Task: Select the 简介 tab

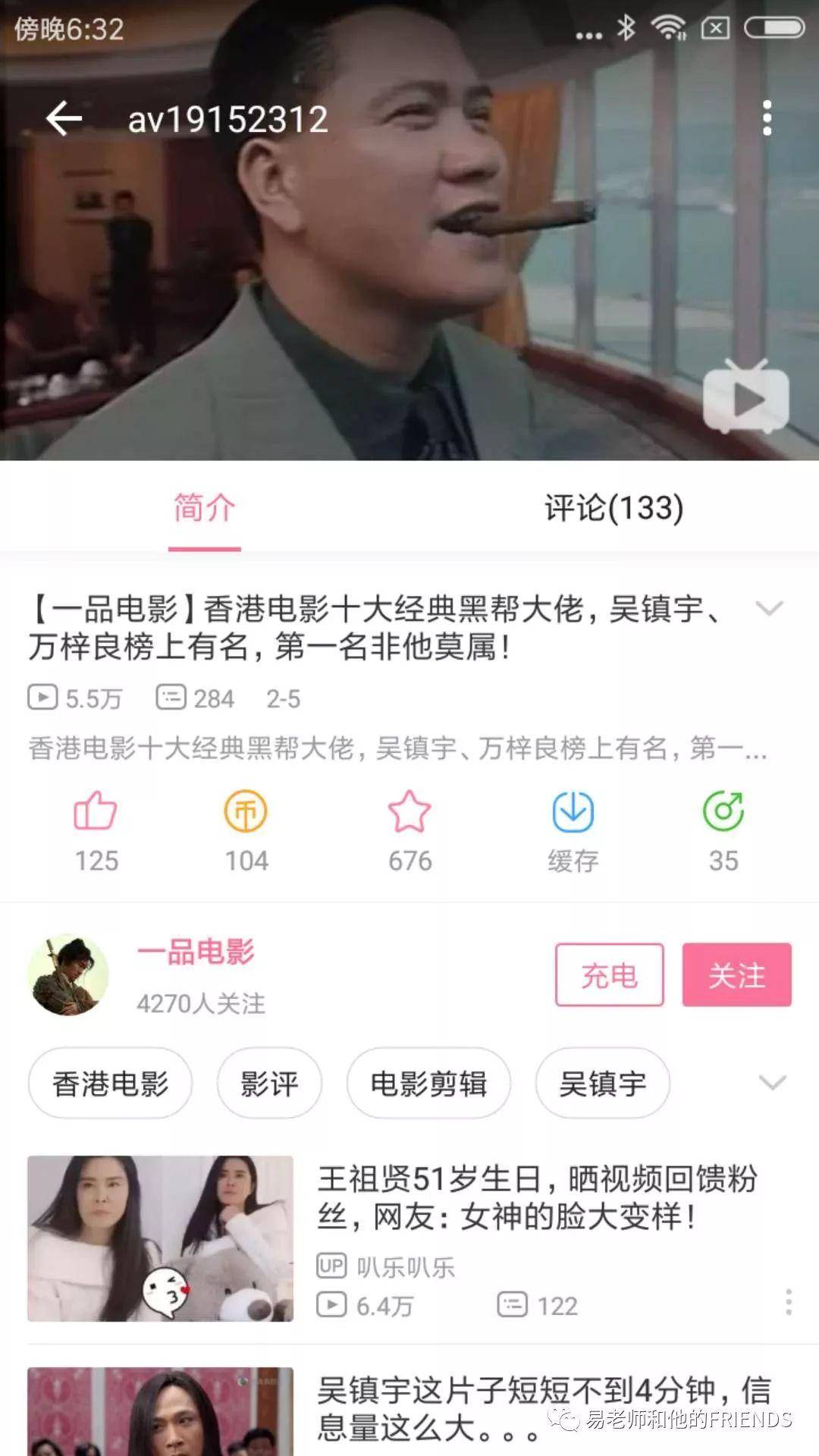Action: pos(205,508)
